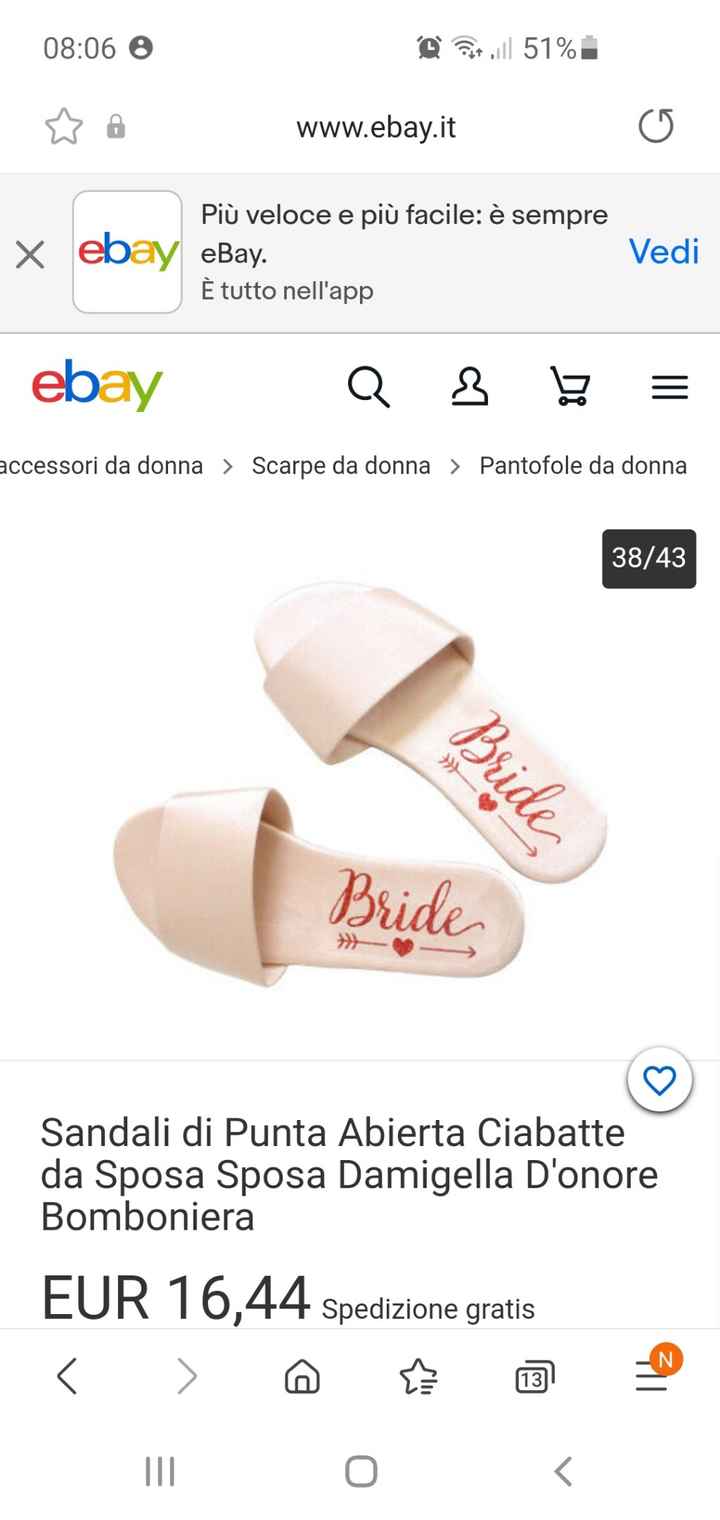The image size is (720, 1520).
Task: Tap the padlock site security icon
Action: [x=117, y=127]
